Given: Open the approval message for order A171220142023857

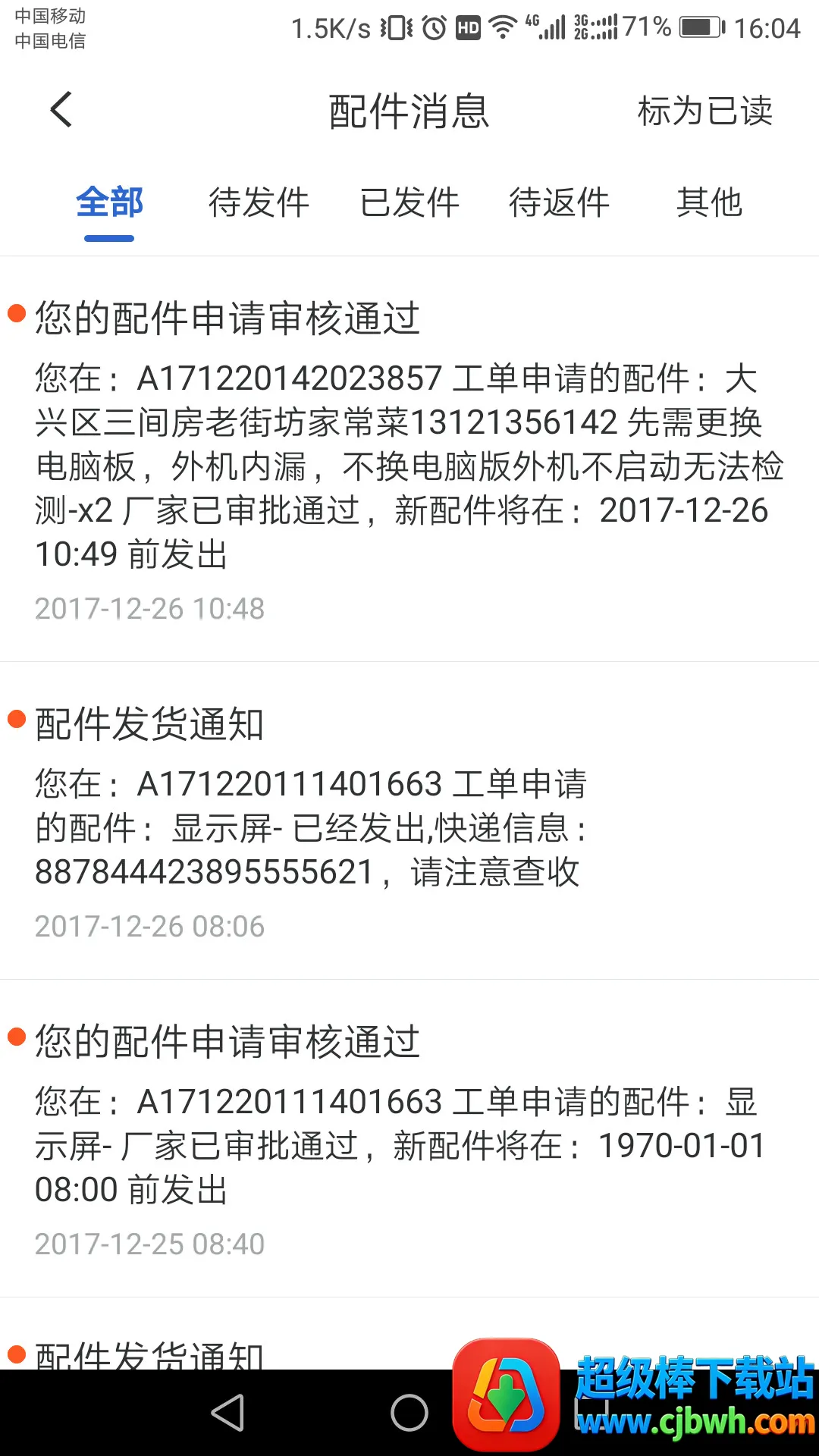Looking at the screenshot, I should [409, 459].
